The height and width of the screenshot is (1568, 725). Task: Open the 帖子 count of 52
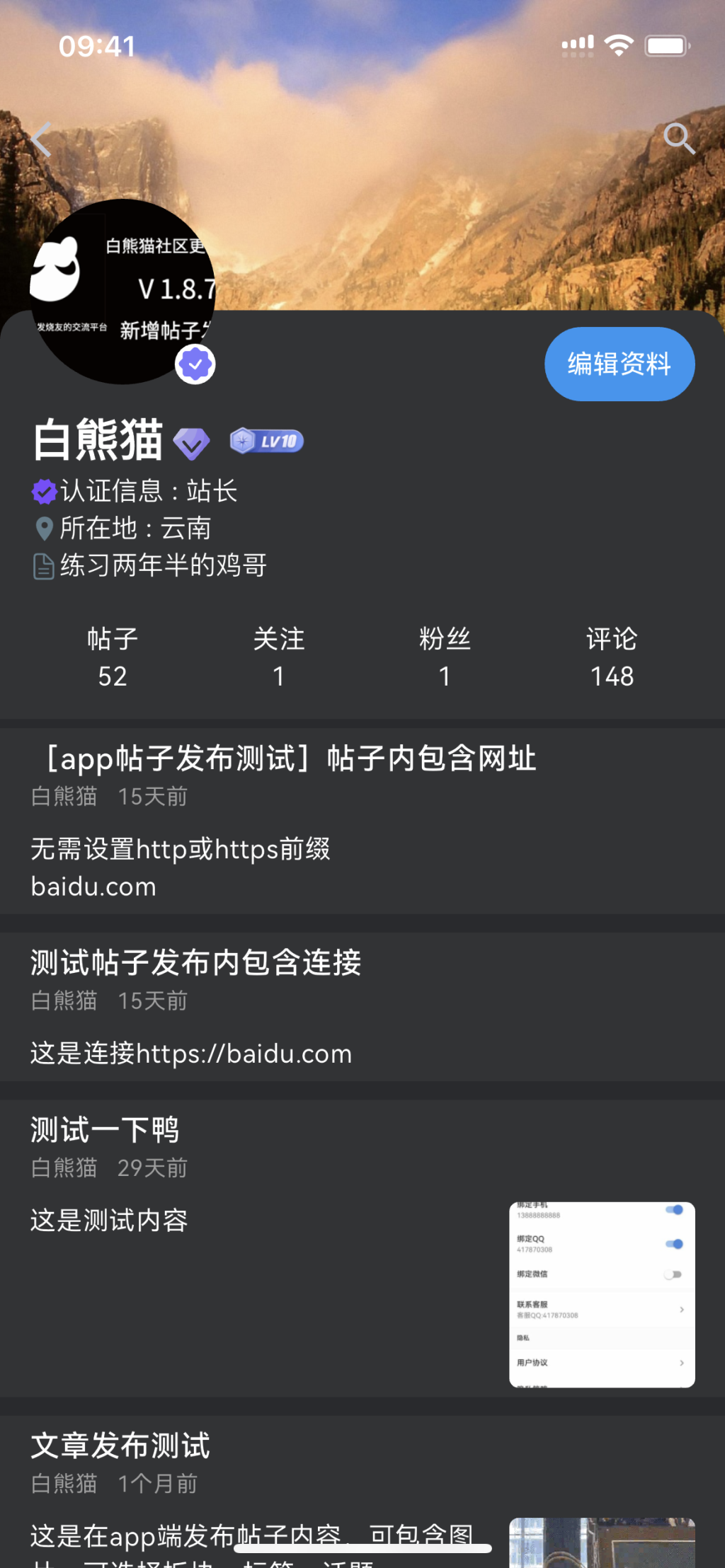(x=113, y=657)
